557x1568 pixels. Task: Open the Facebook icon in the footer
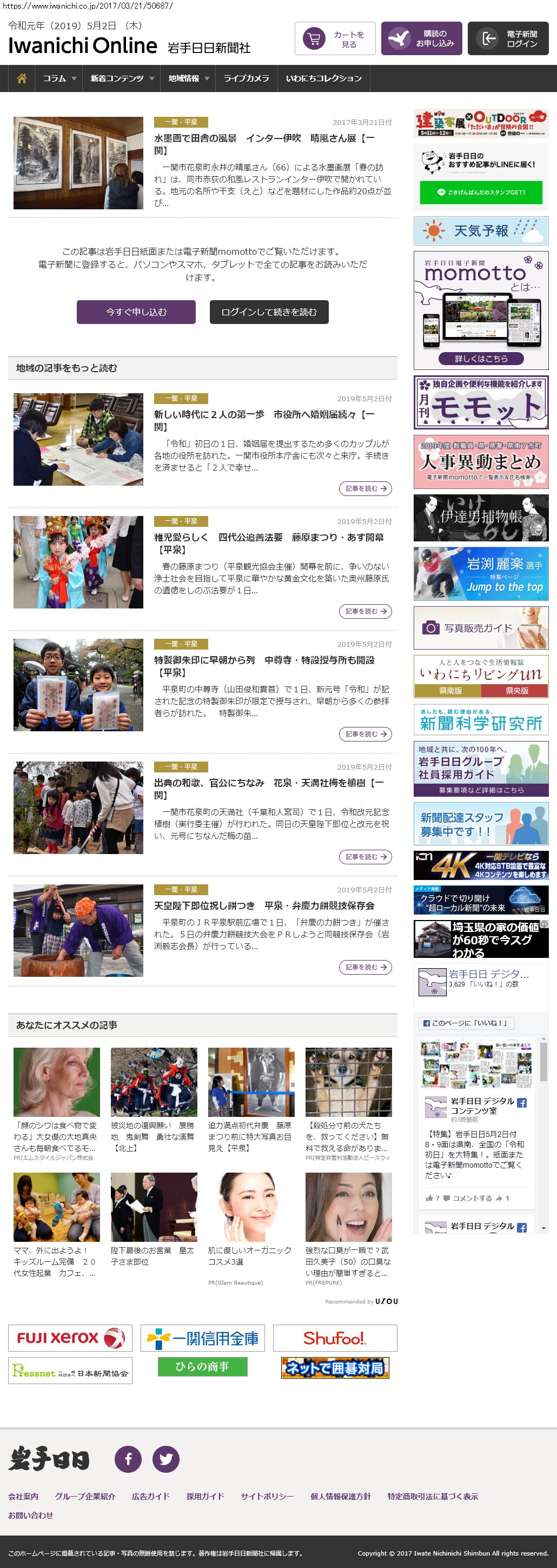[x=128, y=1459]
